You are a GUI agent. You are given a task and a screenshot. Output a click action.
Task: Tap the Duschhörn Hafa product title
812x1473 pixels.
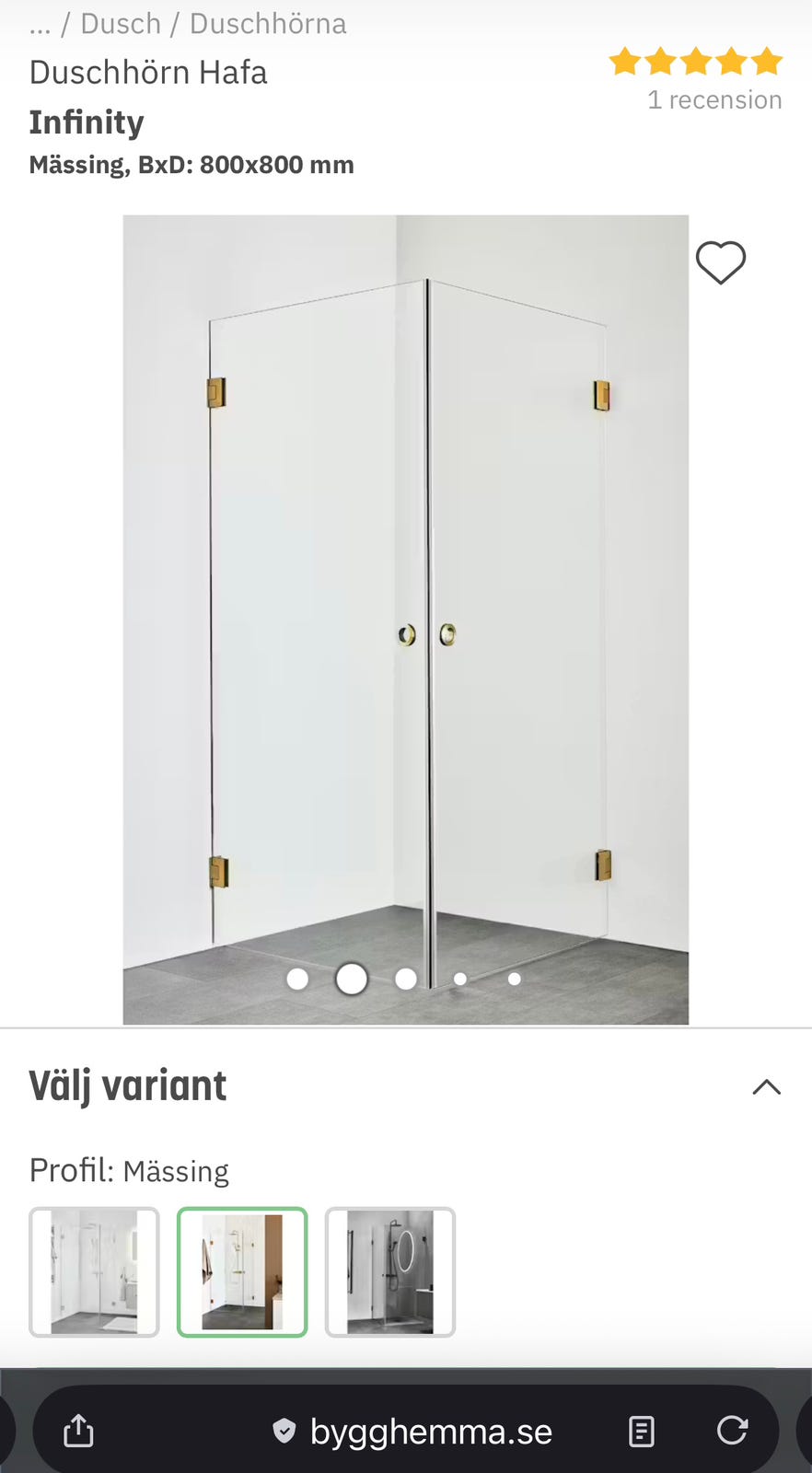[148, 72]
